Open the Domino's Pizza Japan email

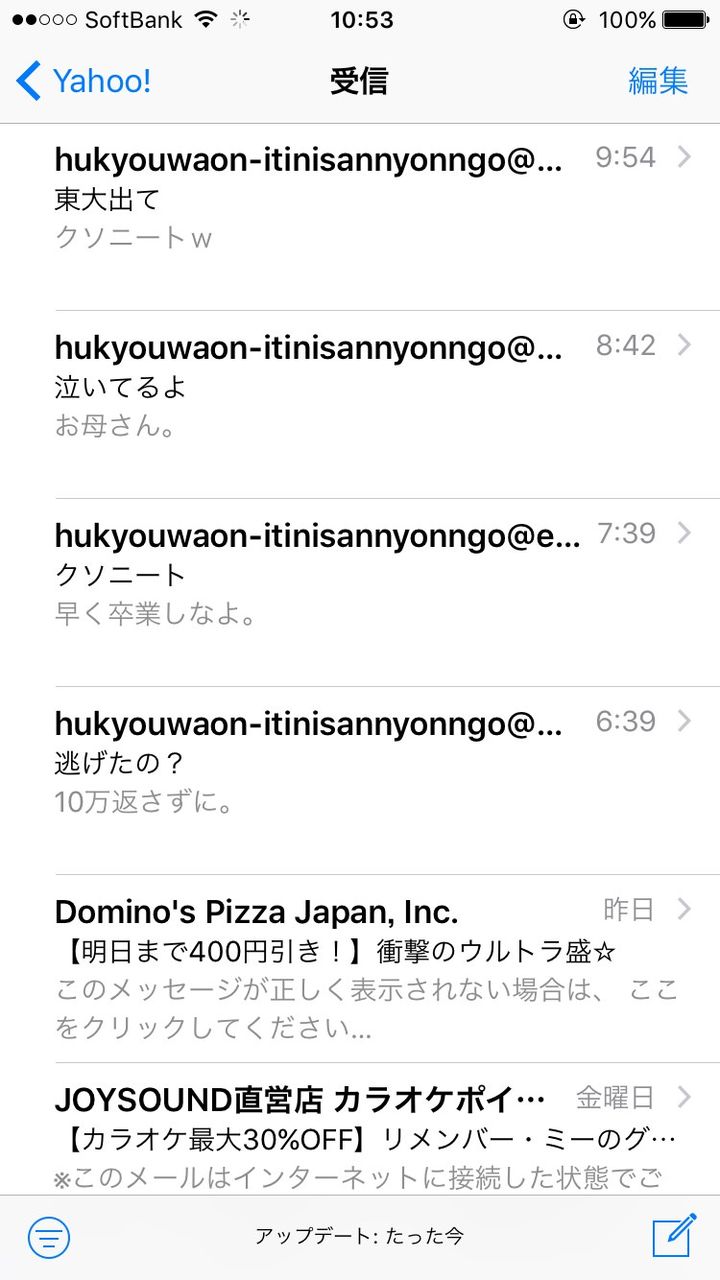(360, 969)
